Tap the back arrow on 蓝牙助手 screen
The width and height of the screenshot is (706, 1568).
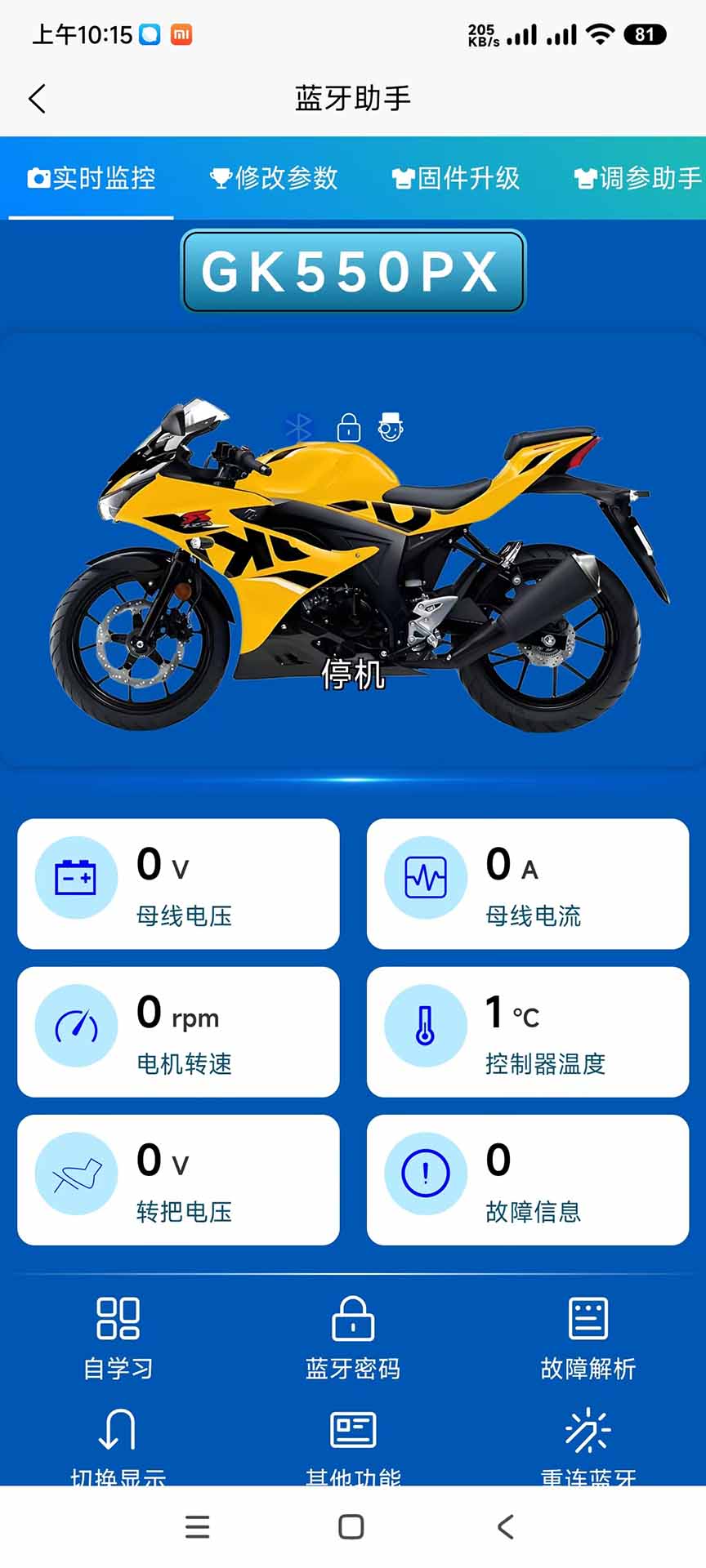(x=36, y=97)
